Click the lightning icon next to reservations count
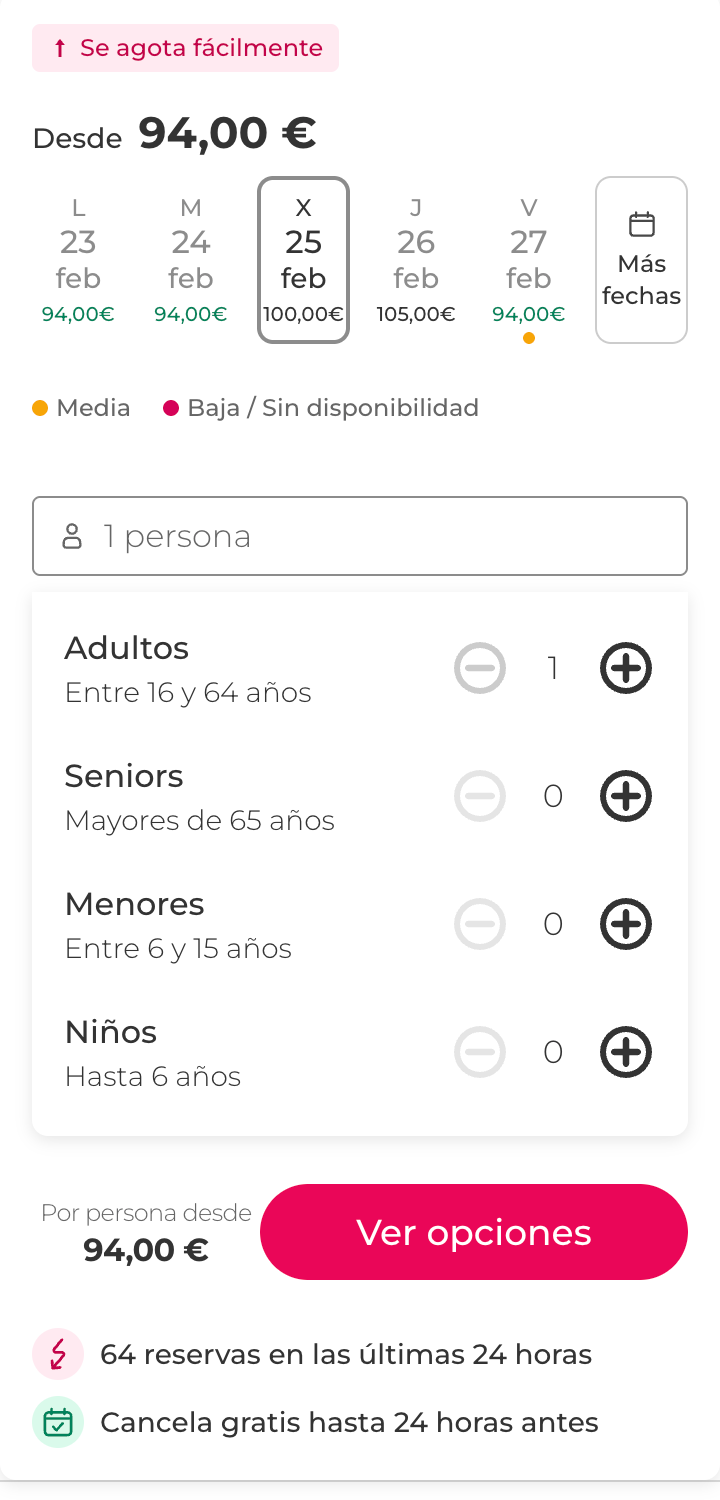 coord(58,1354)
